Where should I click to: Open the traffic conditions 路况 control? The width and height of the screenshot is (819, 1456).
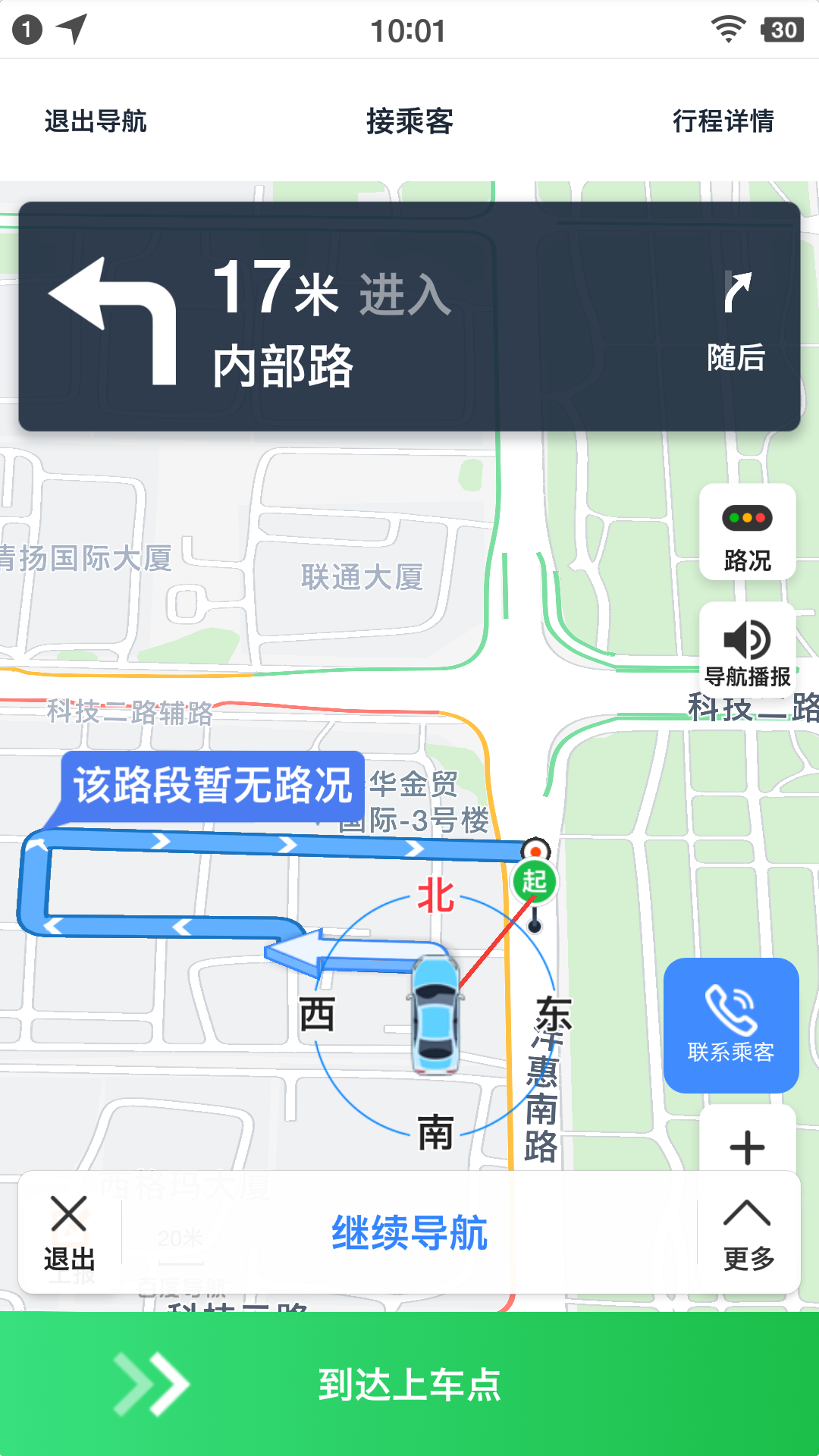click(x=747, y=531)
